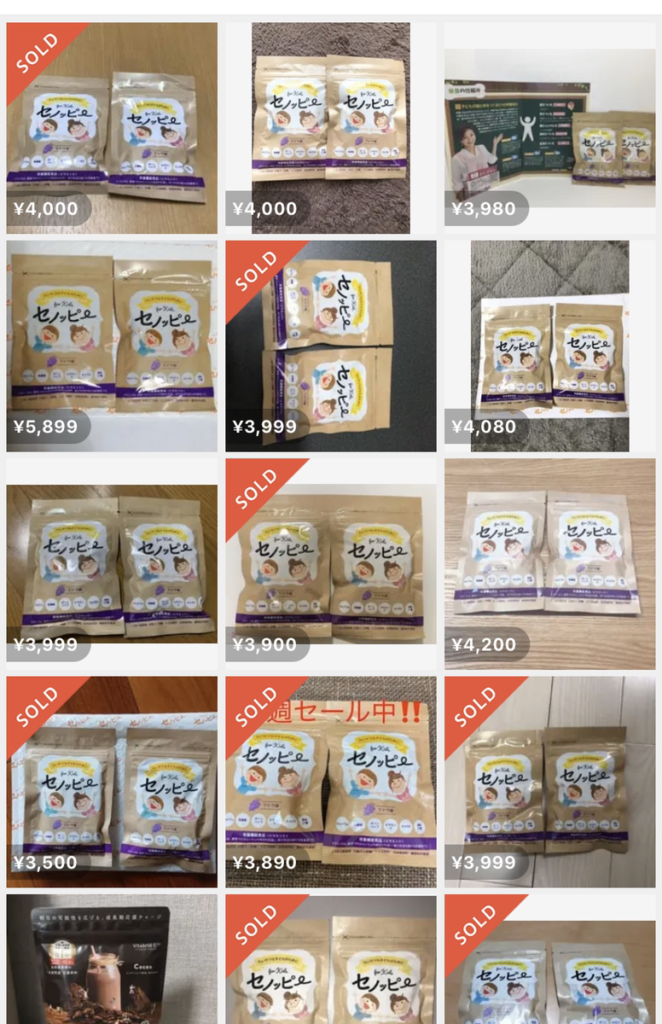The image size is (662, 1024).
Task: Open the cocoa drink product listing
Action: (111, 960)
